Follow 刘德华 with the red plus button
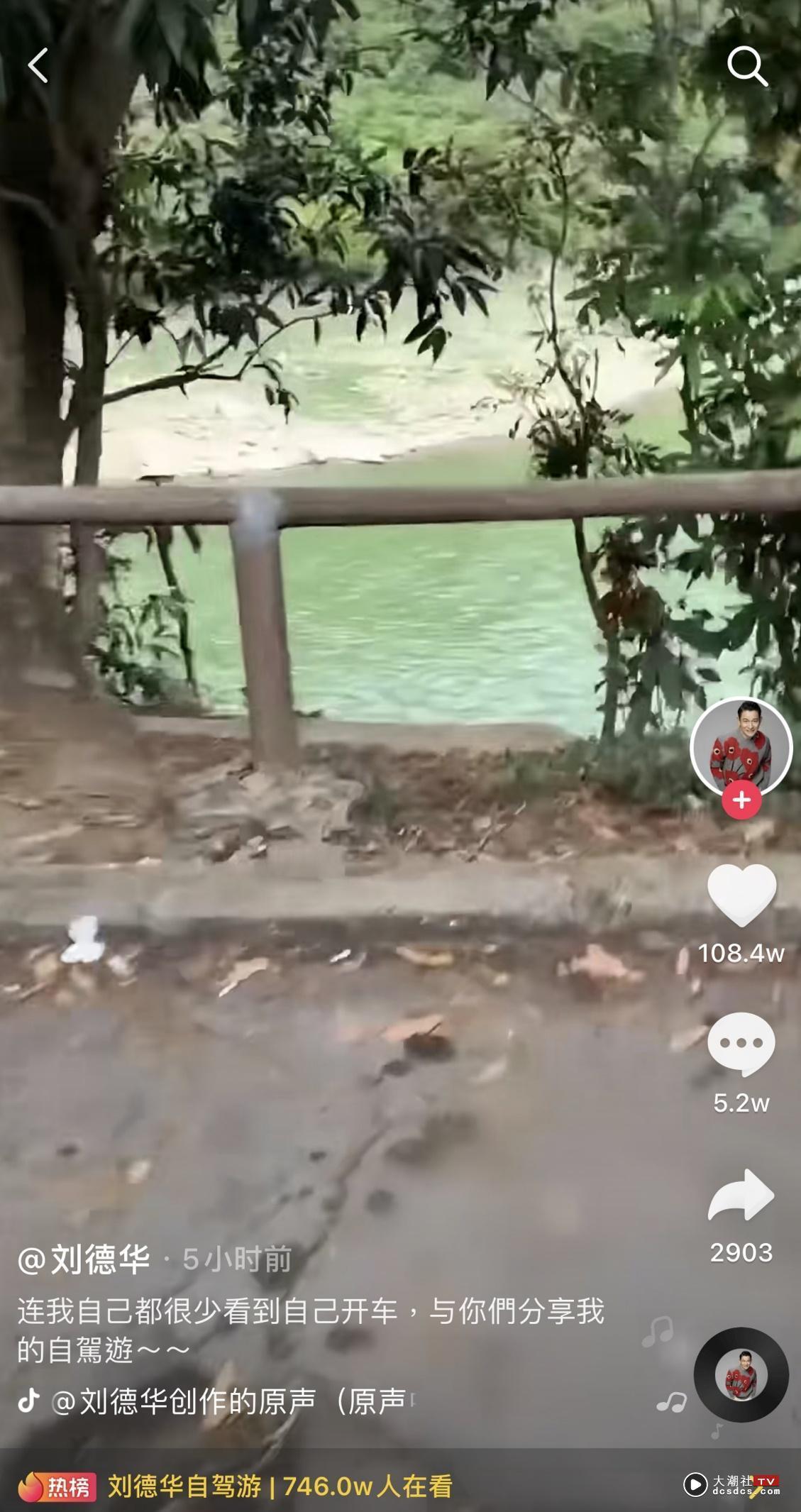This screenshot has width=801, height=1512. [x=741, y=800]
